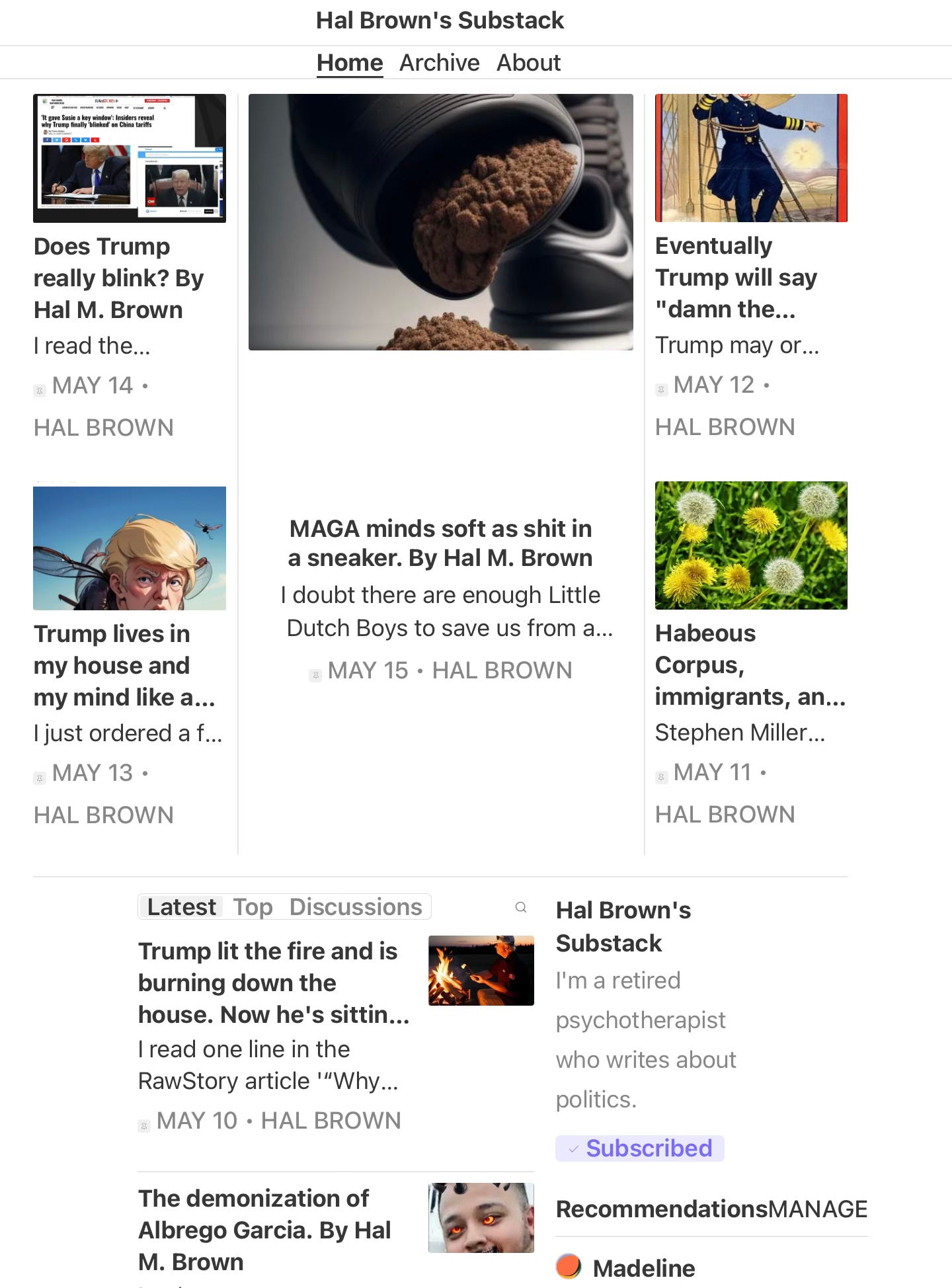
Task: Search posts with the magnifier icon
Action: 521,907
